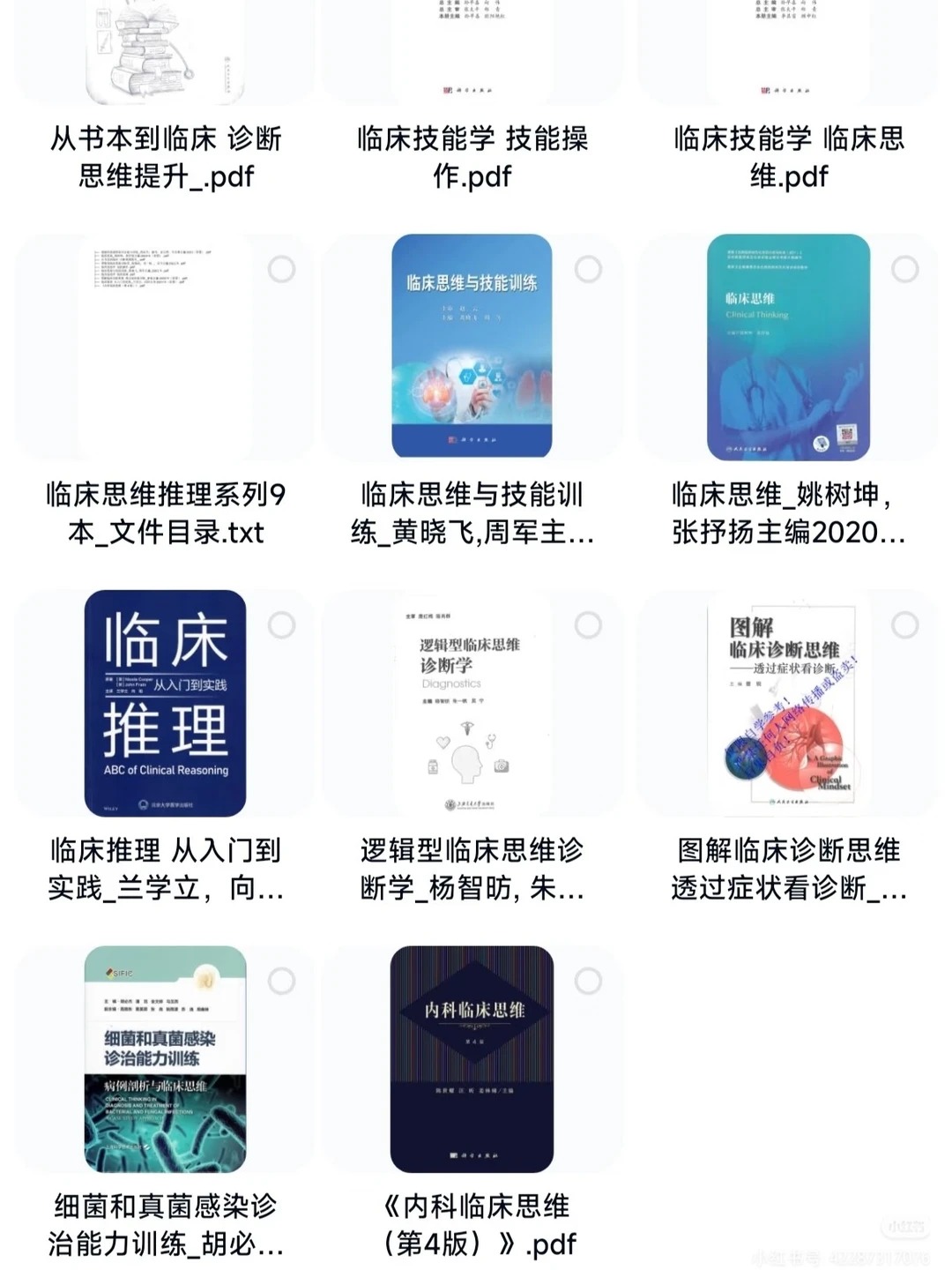
Task: Open 临床技能学 临床思维.pdf file
Action: 788,53
